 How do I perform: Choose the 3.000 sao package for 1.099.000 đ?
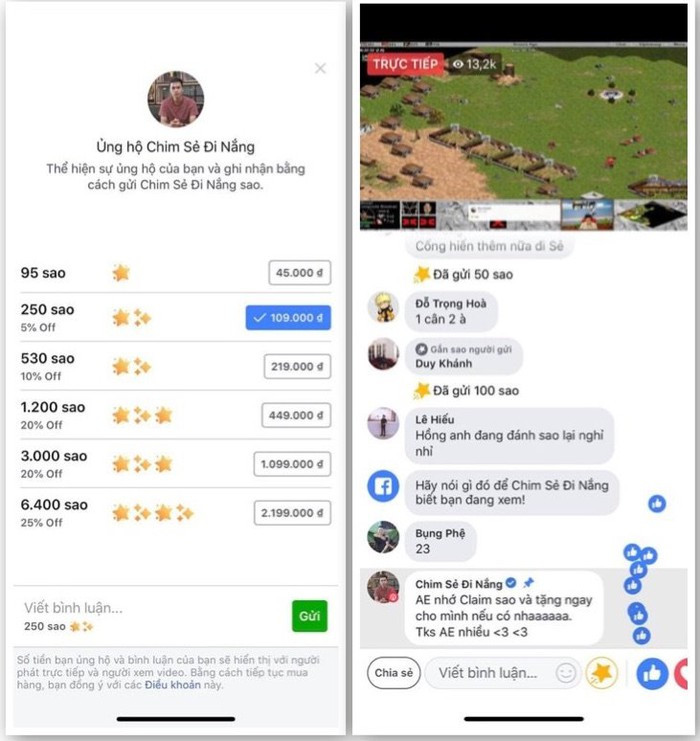(292, 464)
